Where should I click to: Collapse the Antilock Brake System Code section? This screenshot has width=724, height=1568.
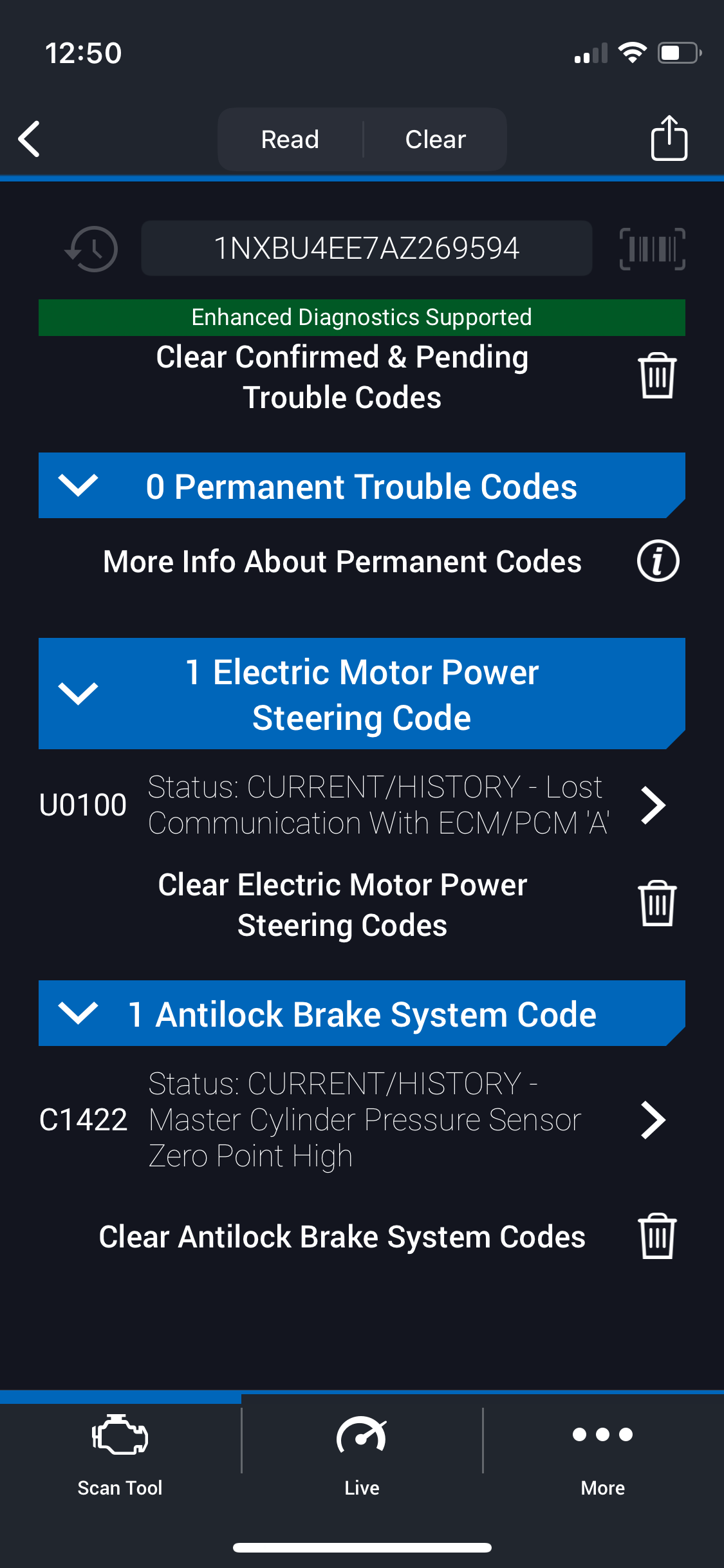(78, 1013)
